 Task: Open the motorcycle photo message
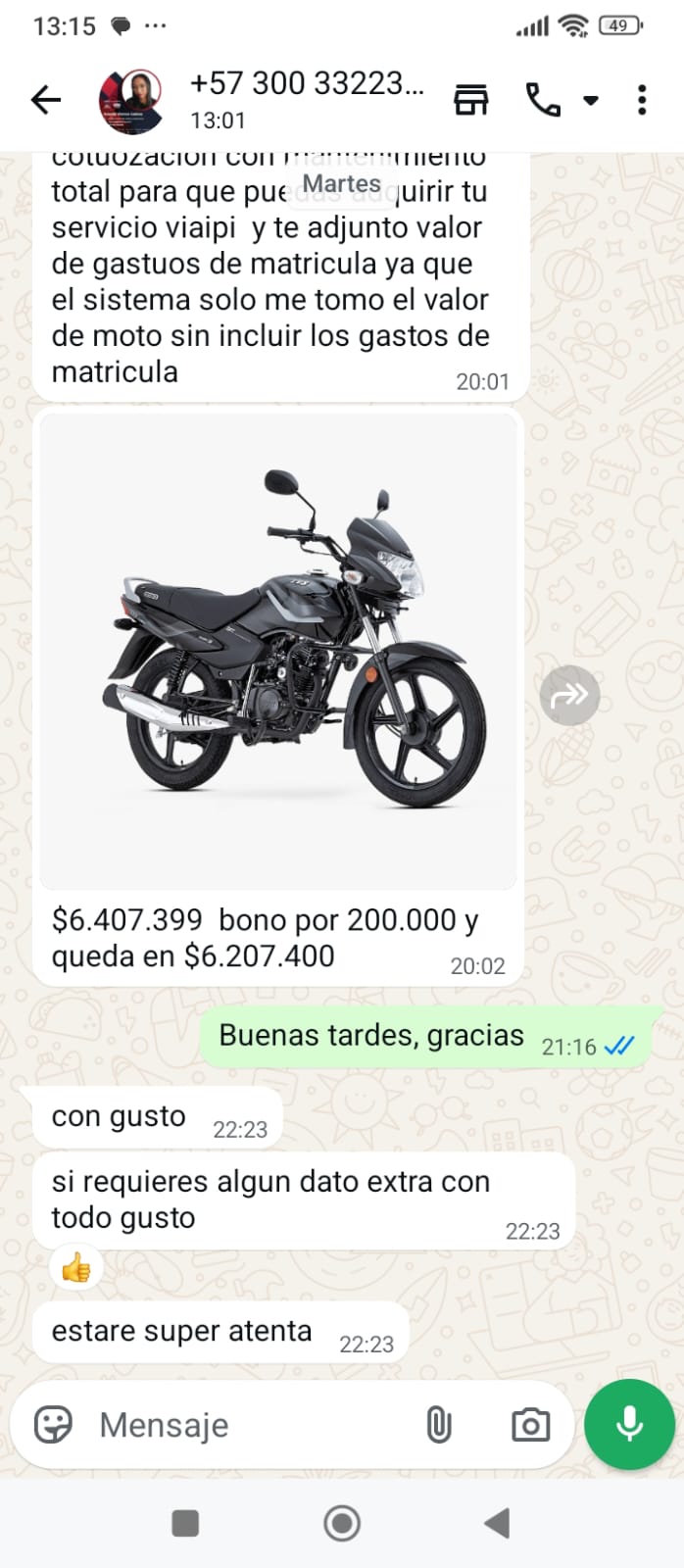(278, 651)
